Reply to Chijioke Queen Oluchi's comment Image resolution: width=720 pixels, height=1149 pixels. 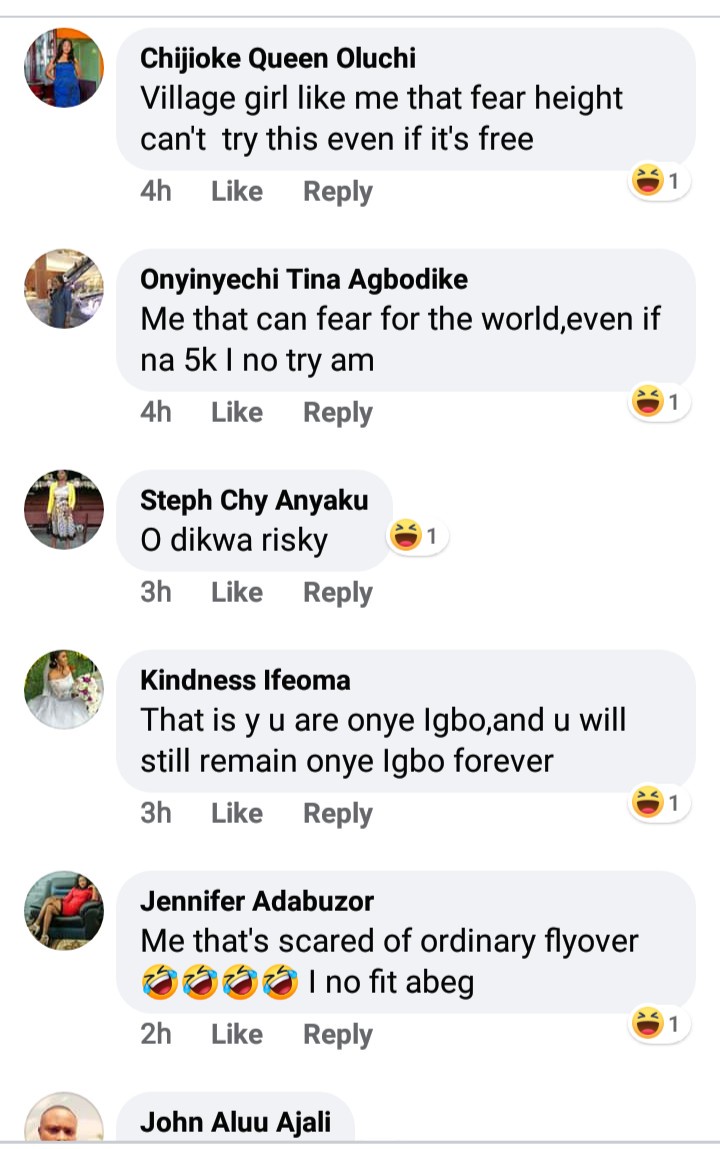tap(337, 191)
